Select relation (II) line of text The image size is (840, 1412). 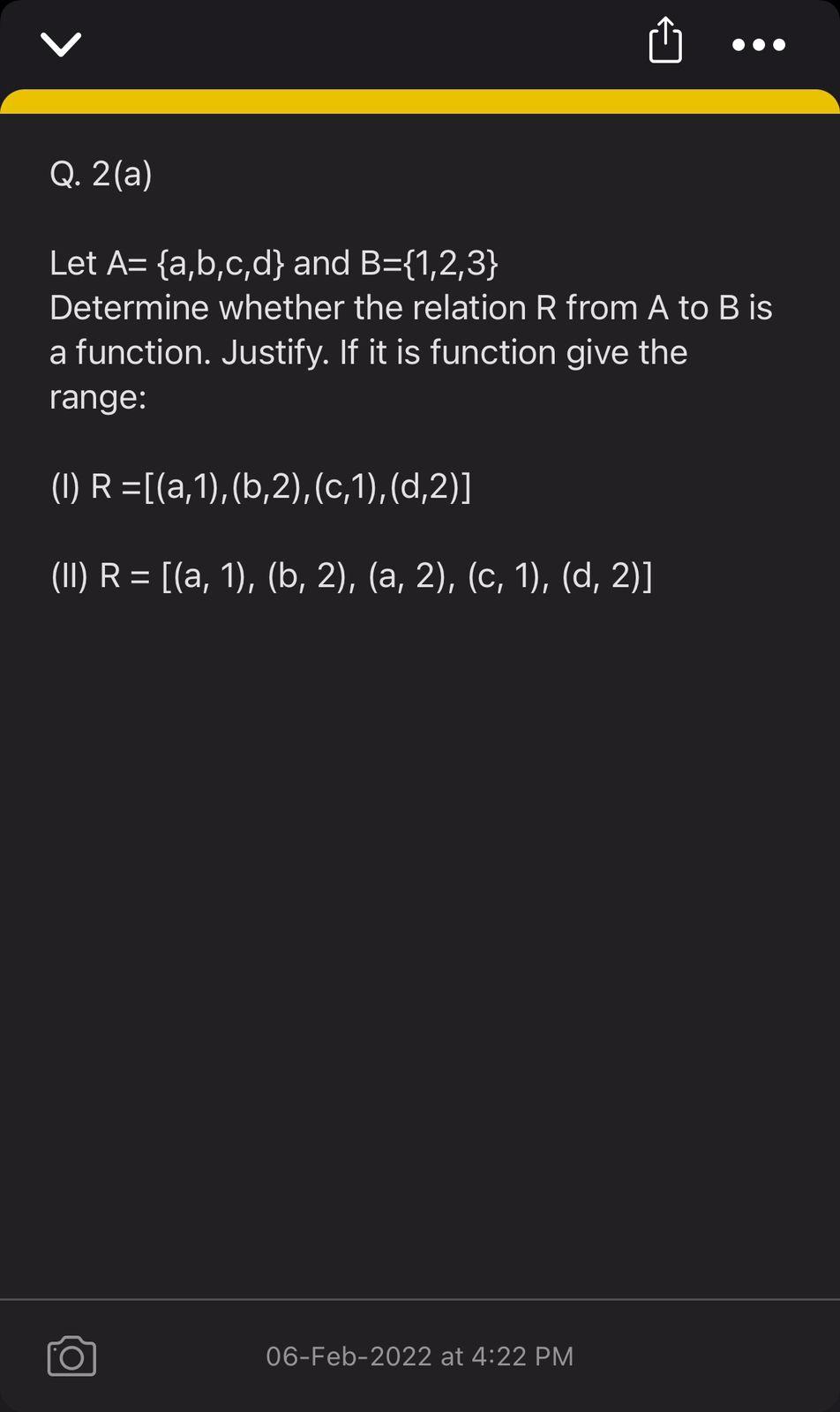click(x=352, y=577)
